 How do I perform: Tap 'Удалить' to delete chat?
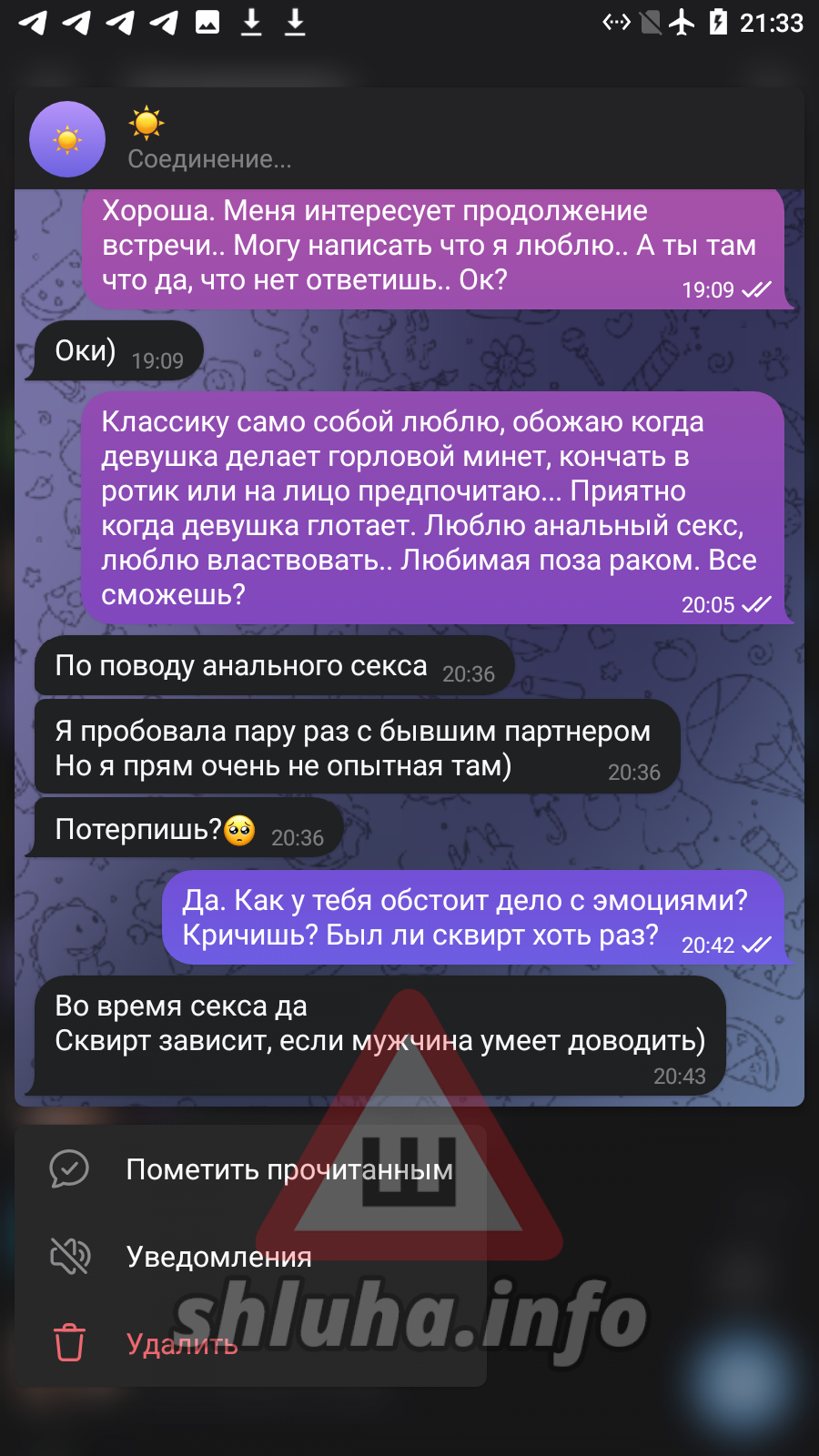tap(182, 1344)
